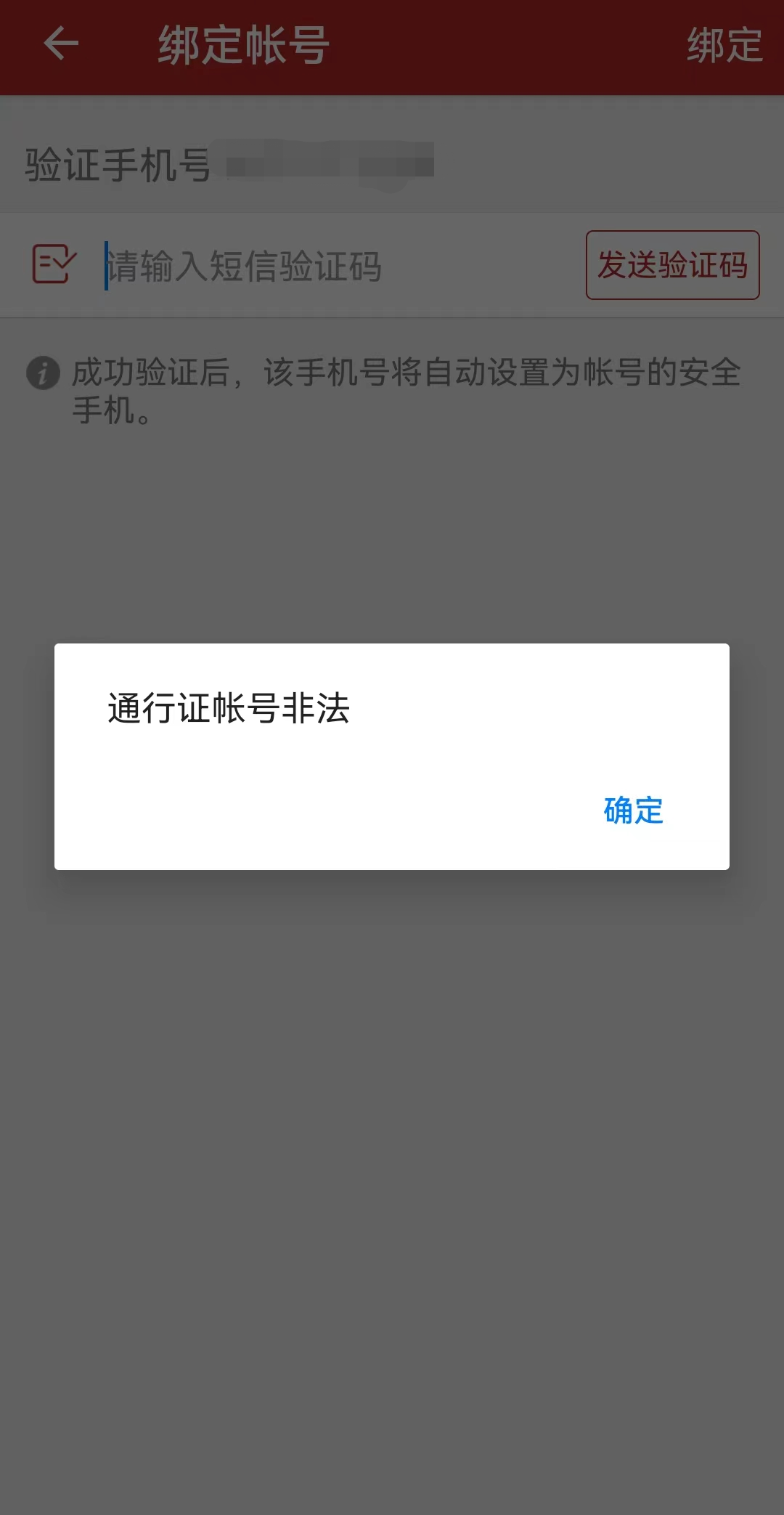Image resolution: width=784 pixels, height=1515 pixels.
Task: Tap the back arrow in the header
Action: pyautogui.click(x=61, y=44)
